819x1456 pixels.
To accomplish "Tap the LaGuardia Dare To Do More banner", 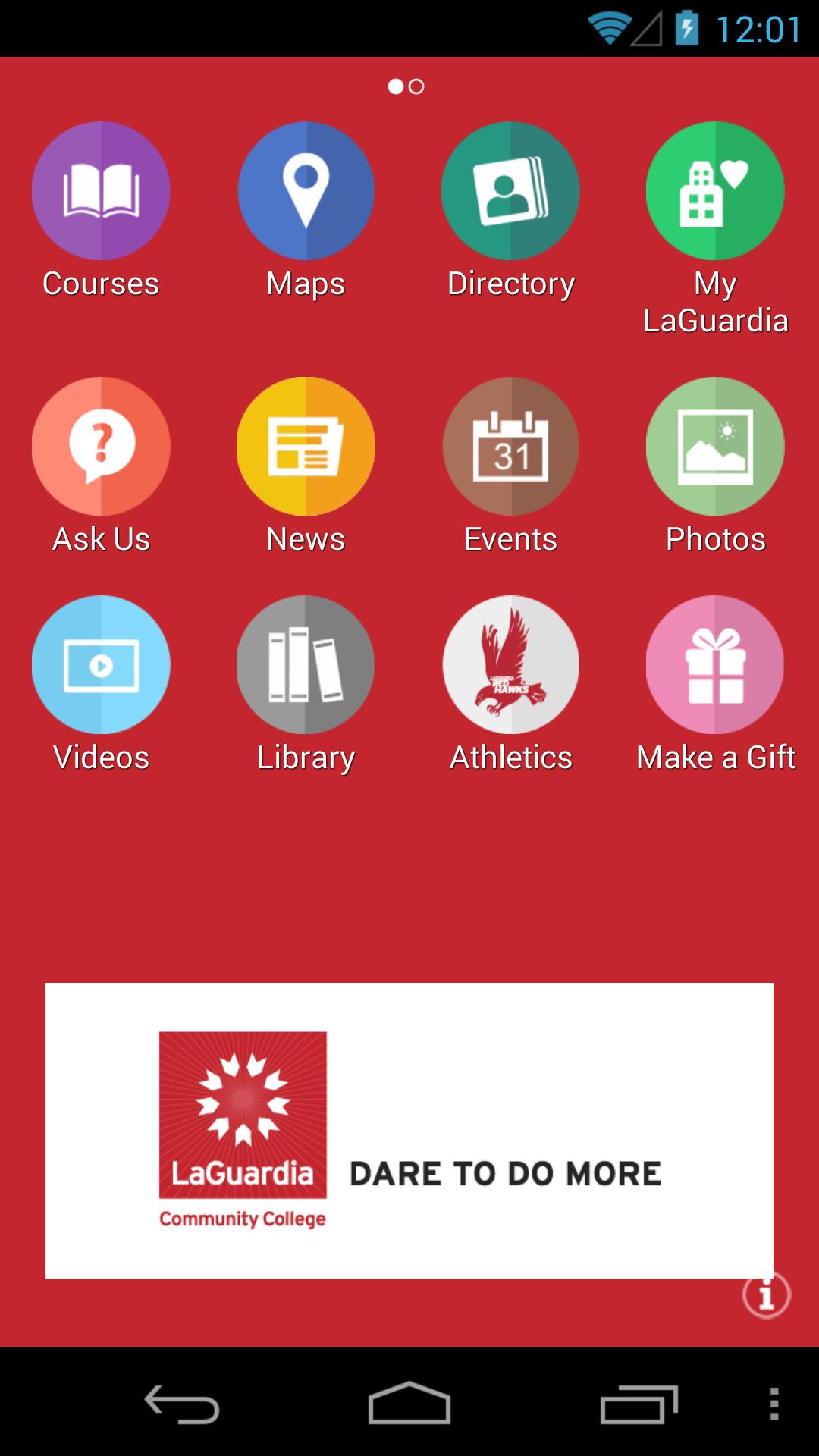I will point(409,1130).
